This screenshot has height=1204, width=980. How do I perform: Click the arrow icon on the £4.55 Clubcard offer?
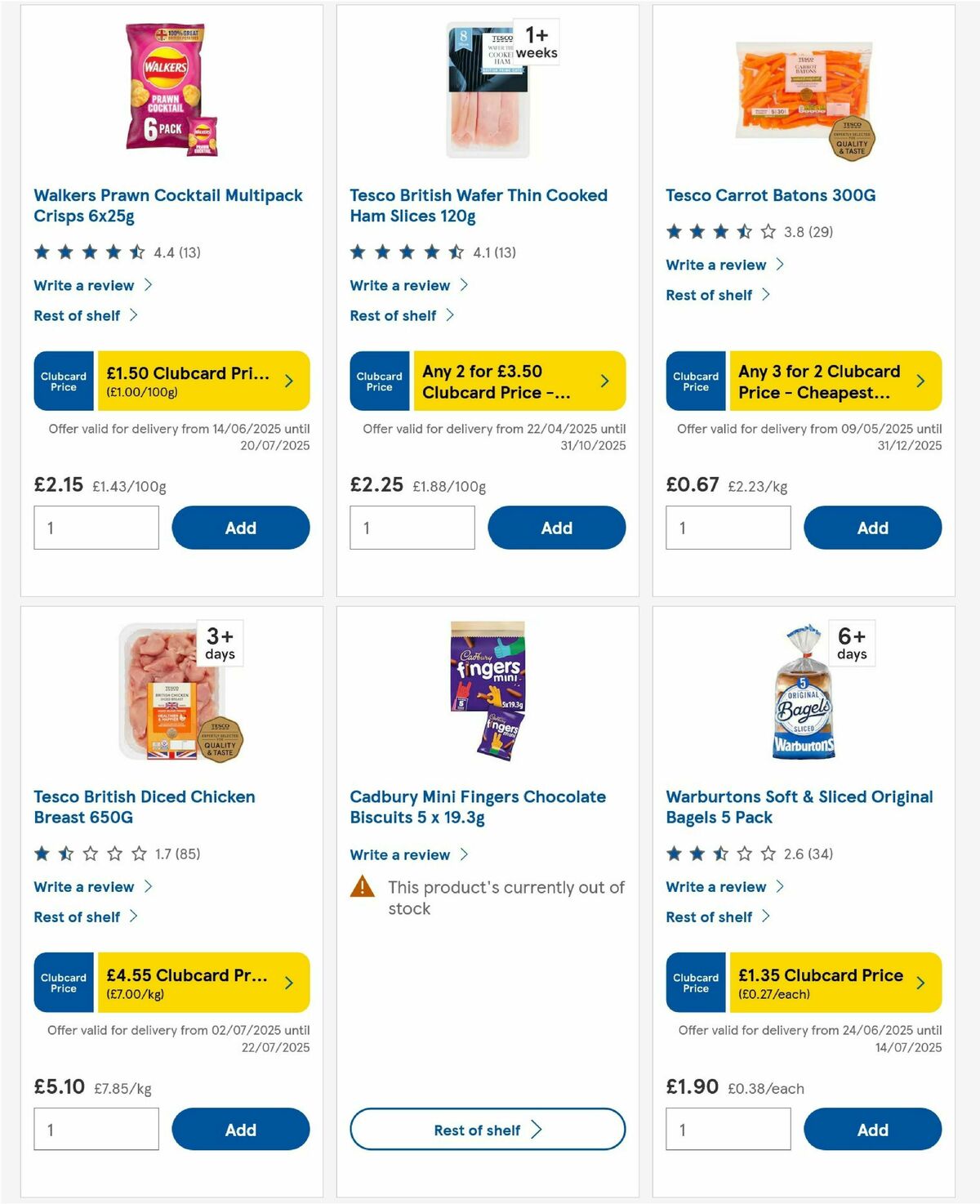289,983
